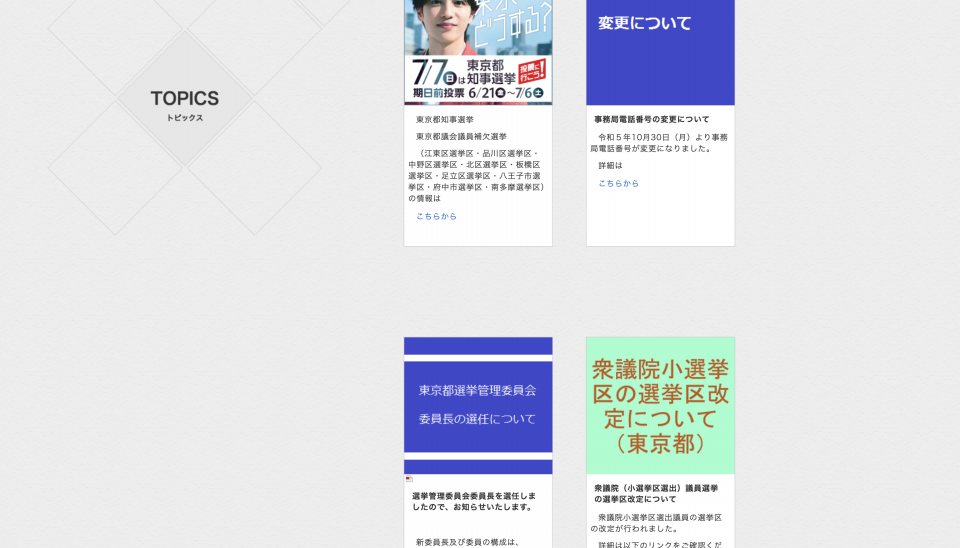Open the 東京都知事選挙 banner image
Screen dimensions: 960x548
(478, 52)
